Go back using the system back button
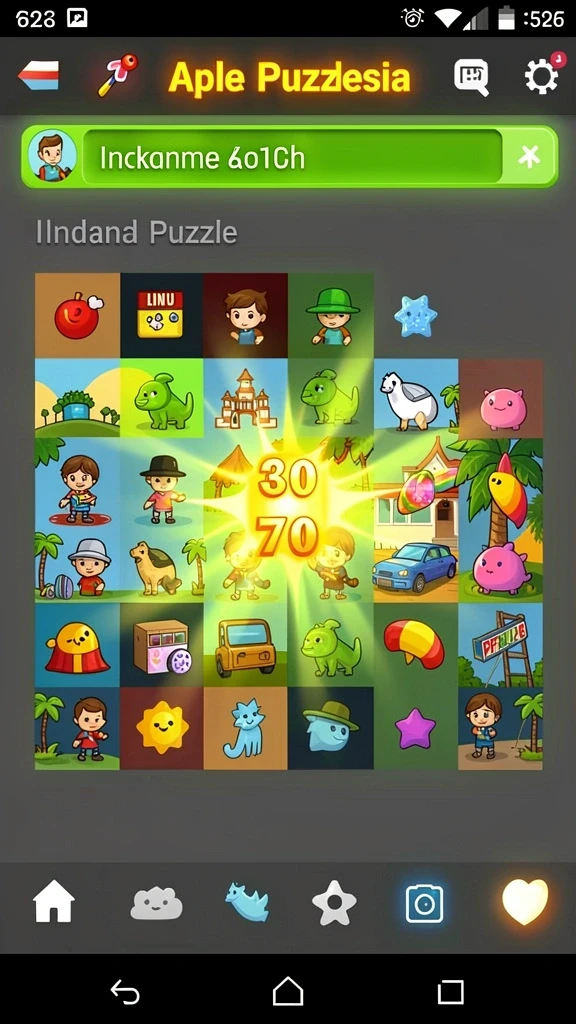The width and height of the screenshot is (576, 1024). tap(125, 993)
